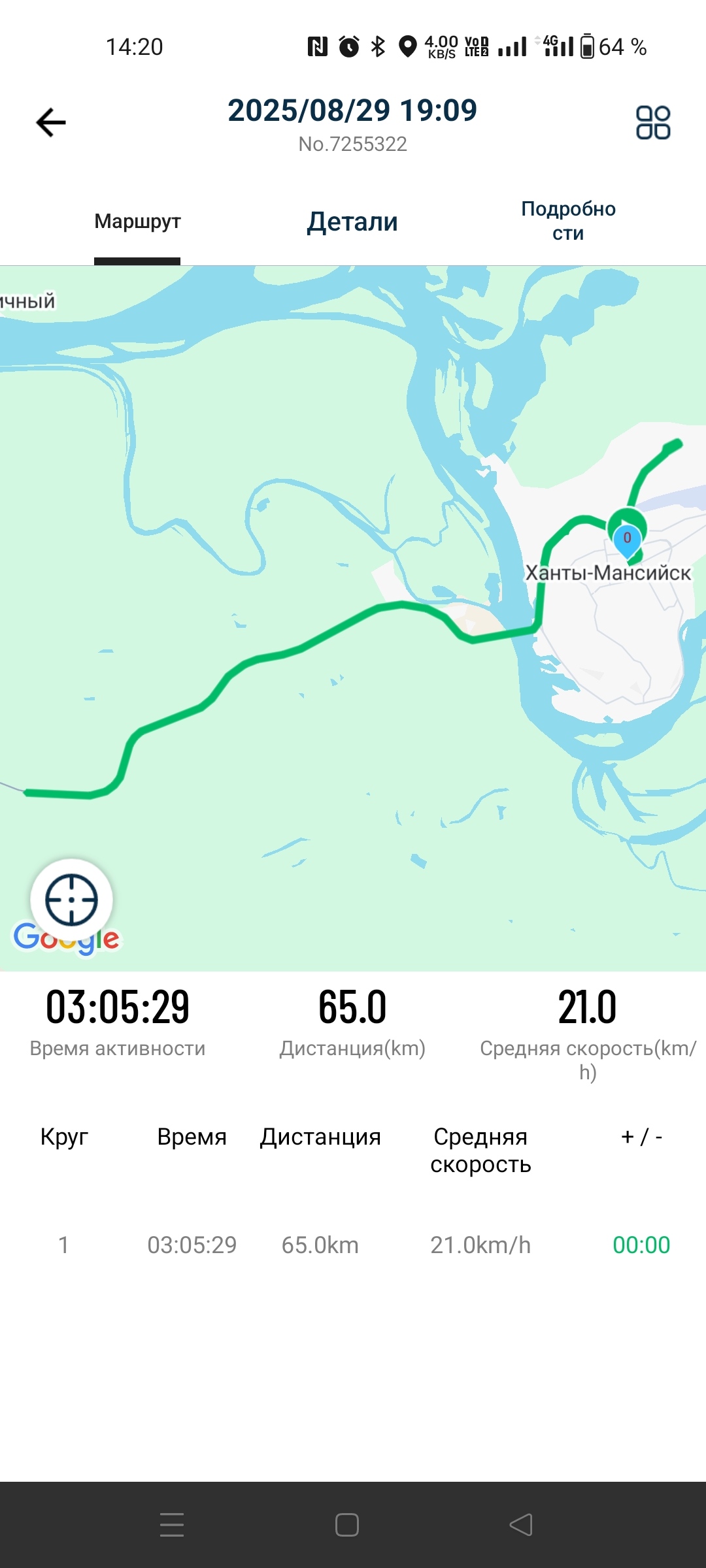Screen dimensions: 706x1568
Task: Select the Подробности tab
Action: coord(568,221)
